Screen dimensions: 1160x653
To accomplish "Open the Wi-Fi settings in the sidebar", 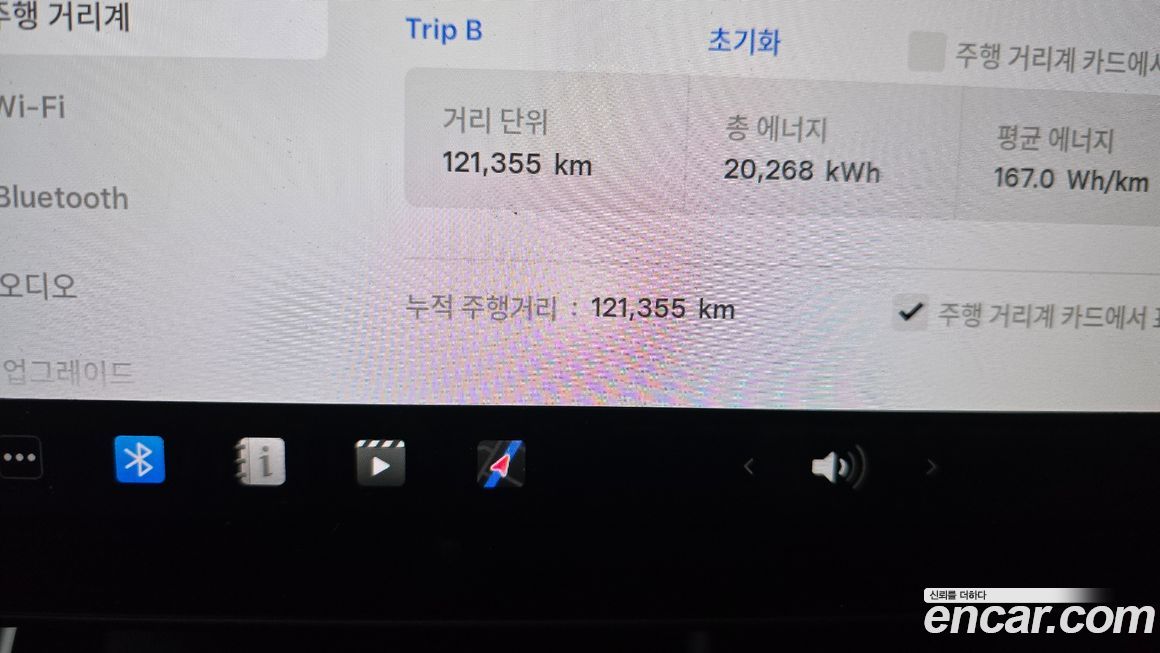I will click(x=35, y=106).
